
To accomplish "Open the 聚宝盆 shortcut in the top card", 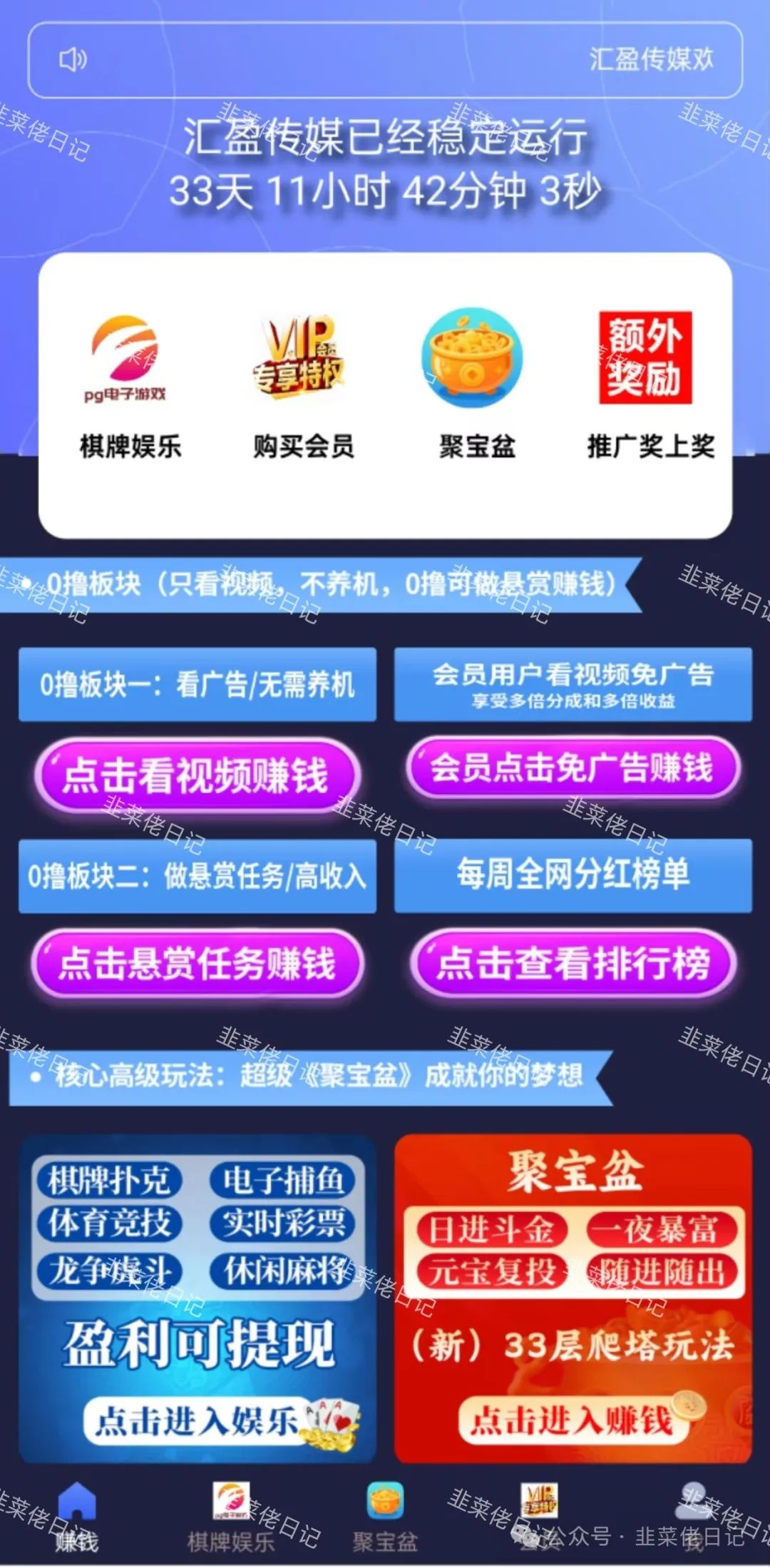I will click(475, 386).
